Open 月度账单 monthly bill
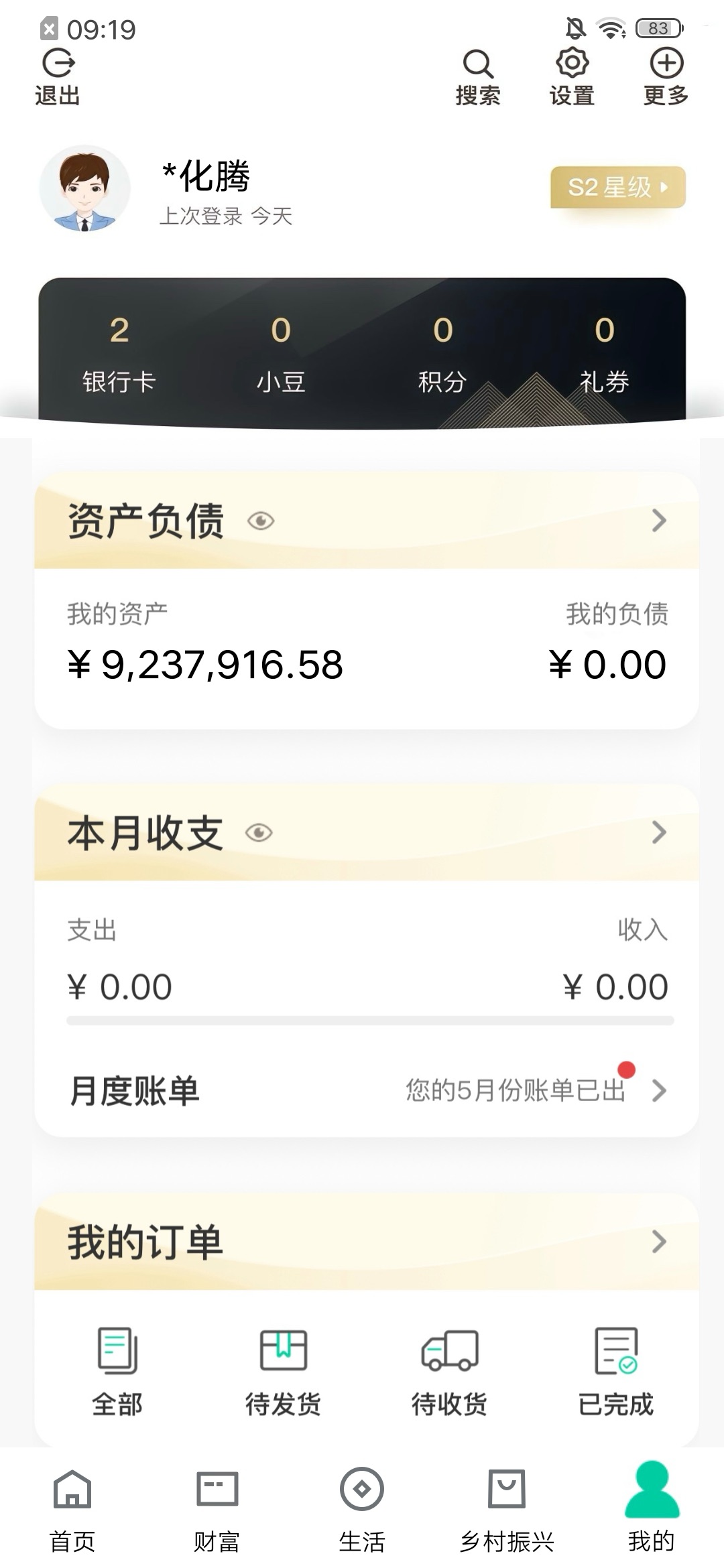 (x=367, y=1090)
